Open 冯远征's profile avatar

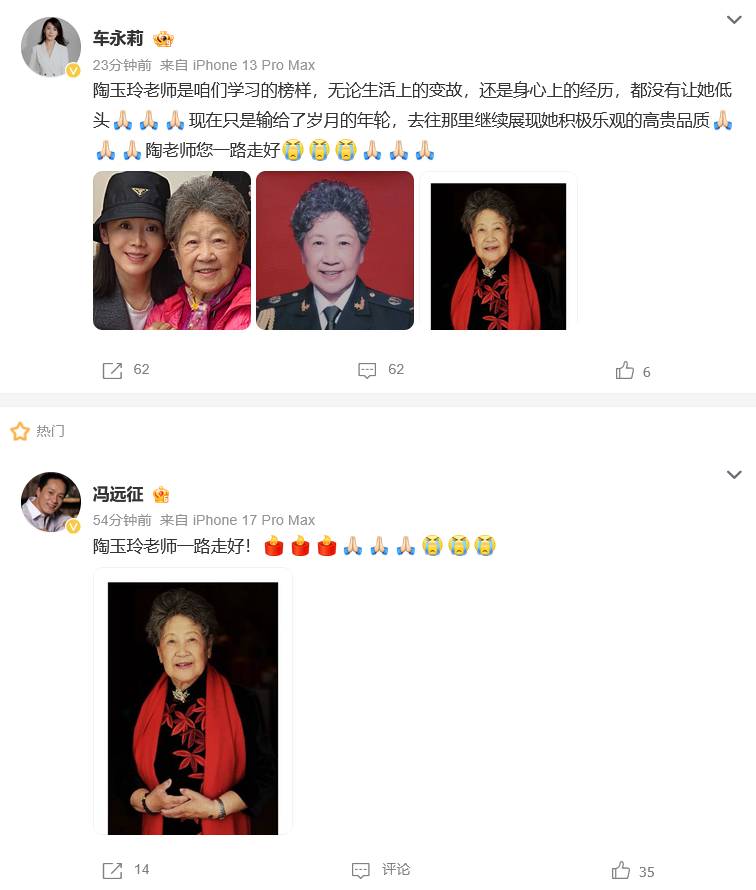(51, 502)
